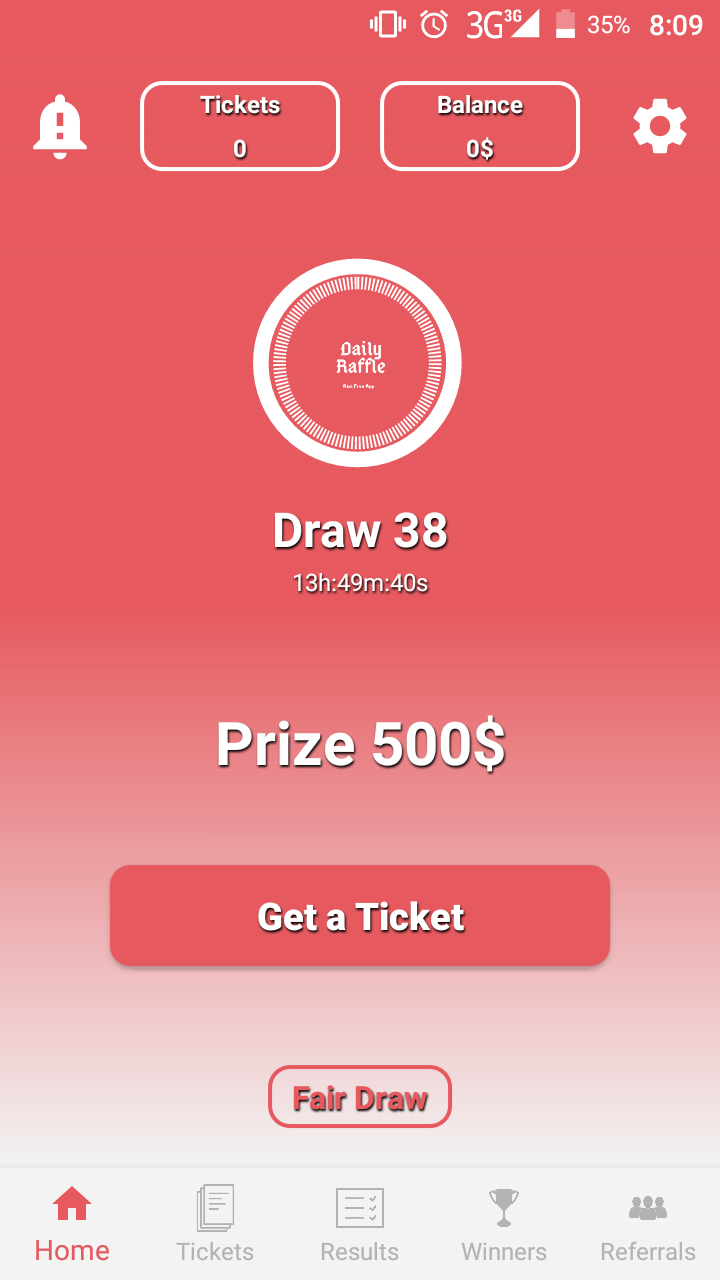Open the Balance box
Viewport: 720px width, 1280px height.
(x=480, y=127)
